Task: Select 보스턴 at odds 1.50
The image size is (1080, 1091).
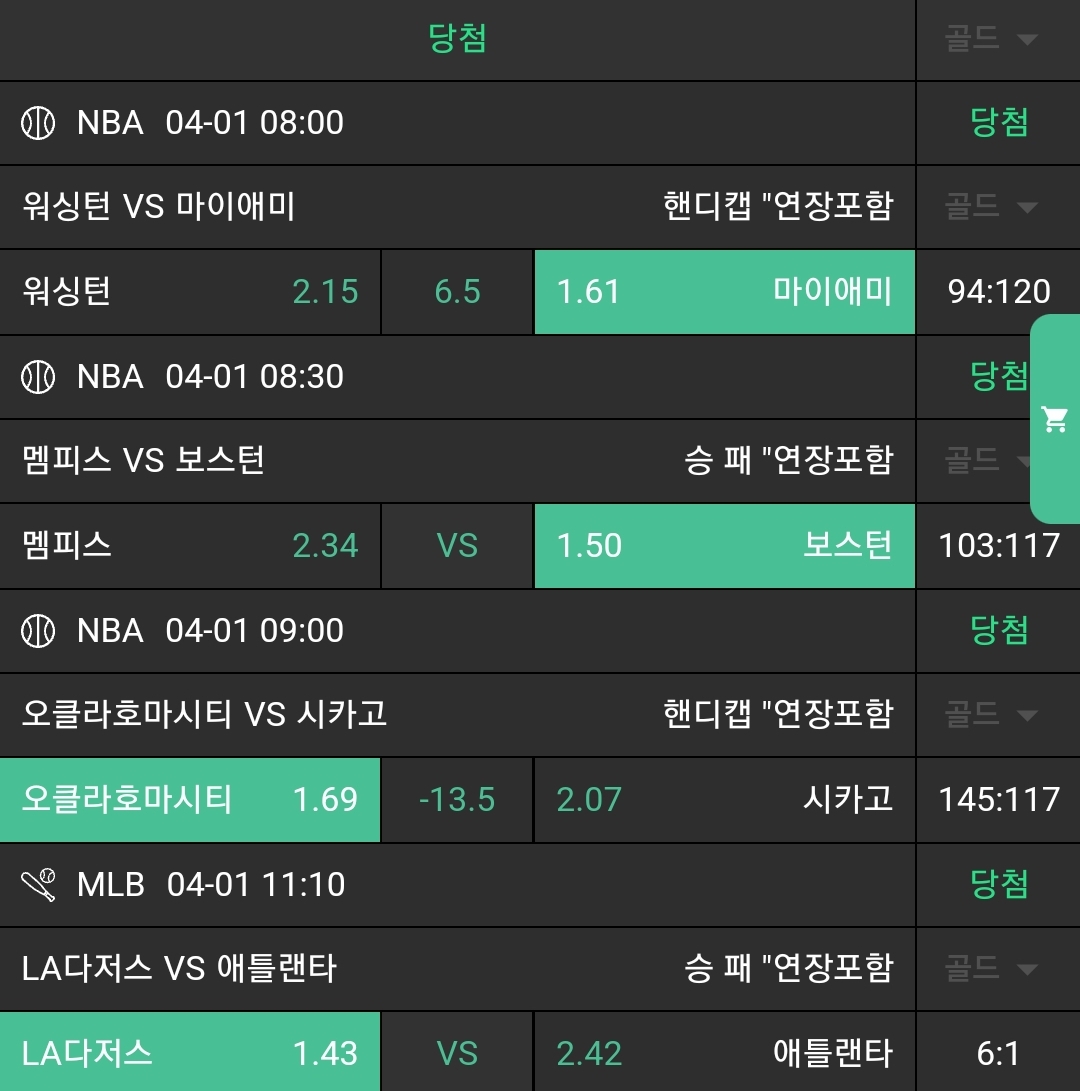Action: (724, 546)
